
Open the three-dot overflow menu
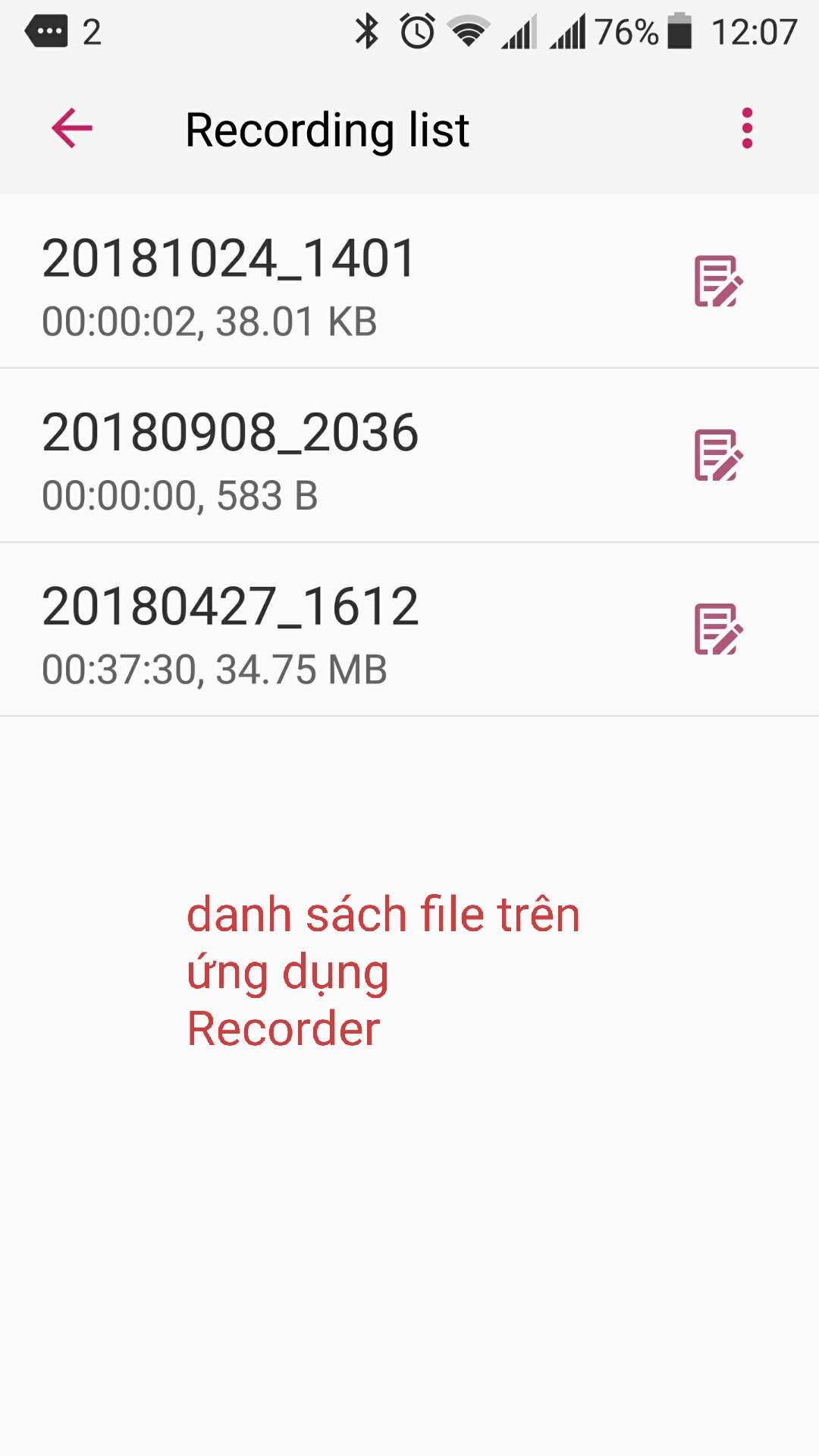click(747, 128)
